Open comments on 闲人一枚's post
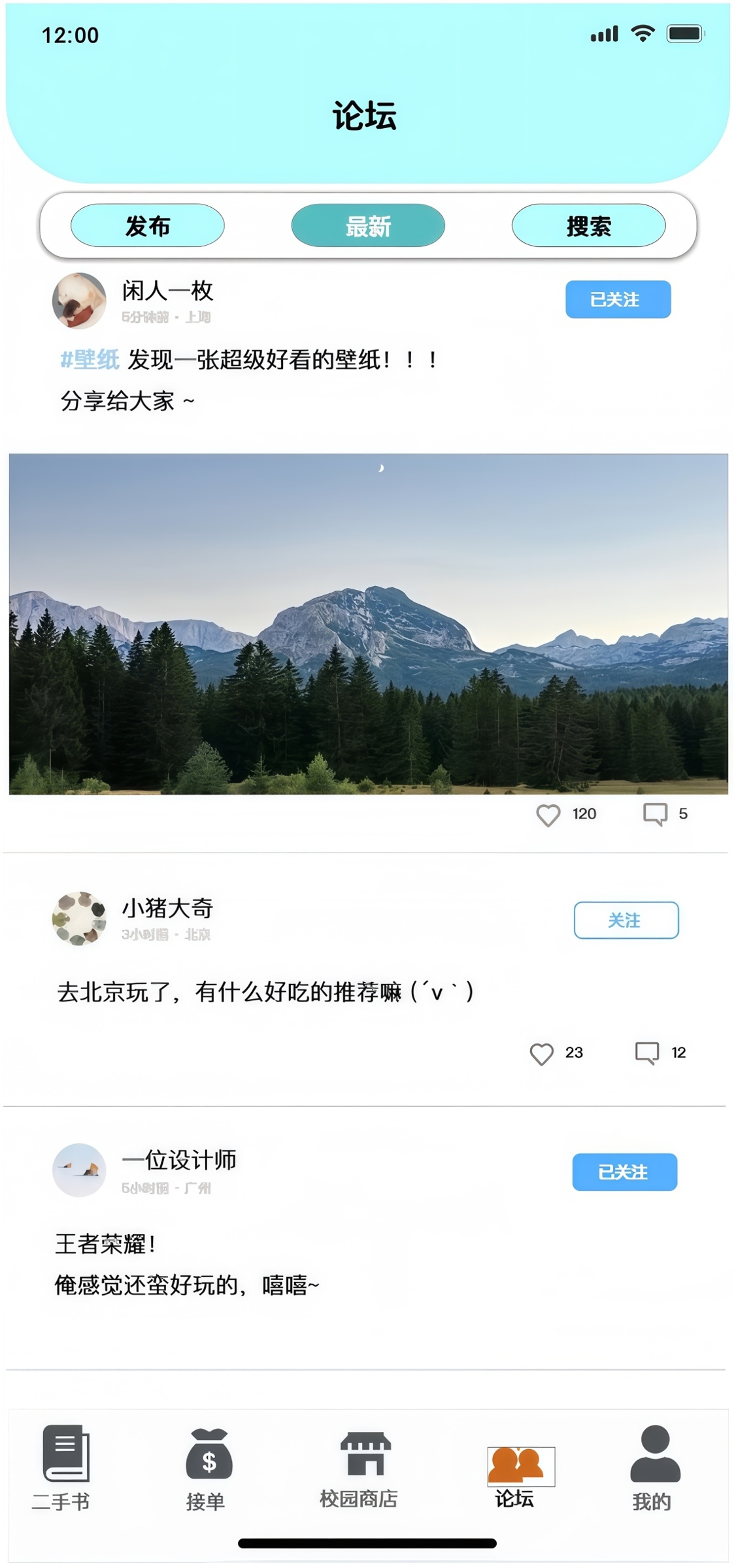Screen dimensions: 736x1568 [x=655, y=814]
